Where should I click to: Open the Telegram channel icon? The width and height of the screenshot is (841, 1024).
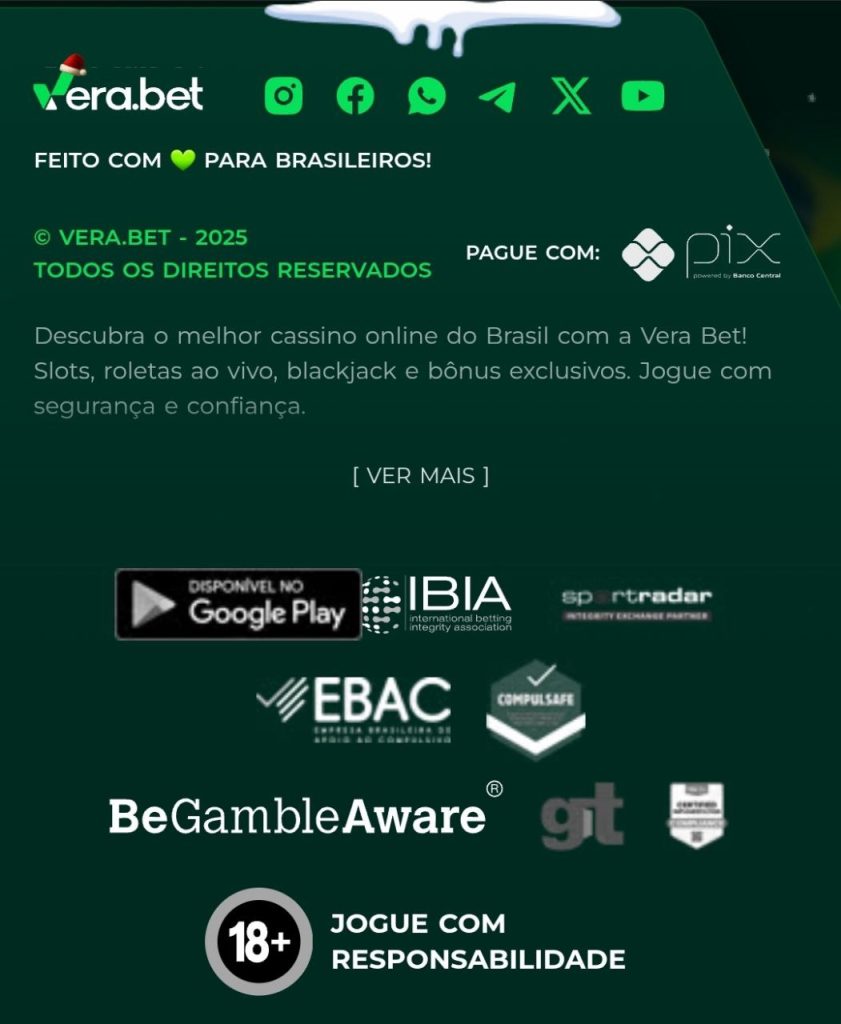pos(498,97)
